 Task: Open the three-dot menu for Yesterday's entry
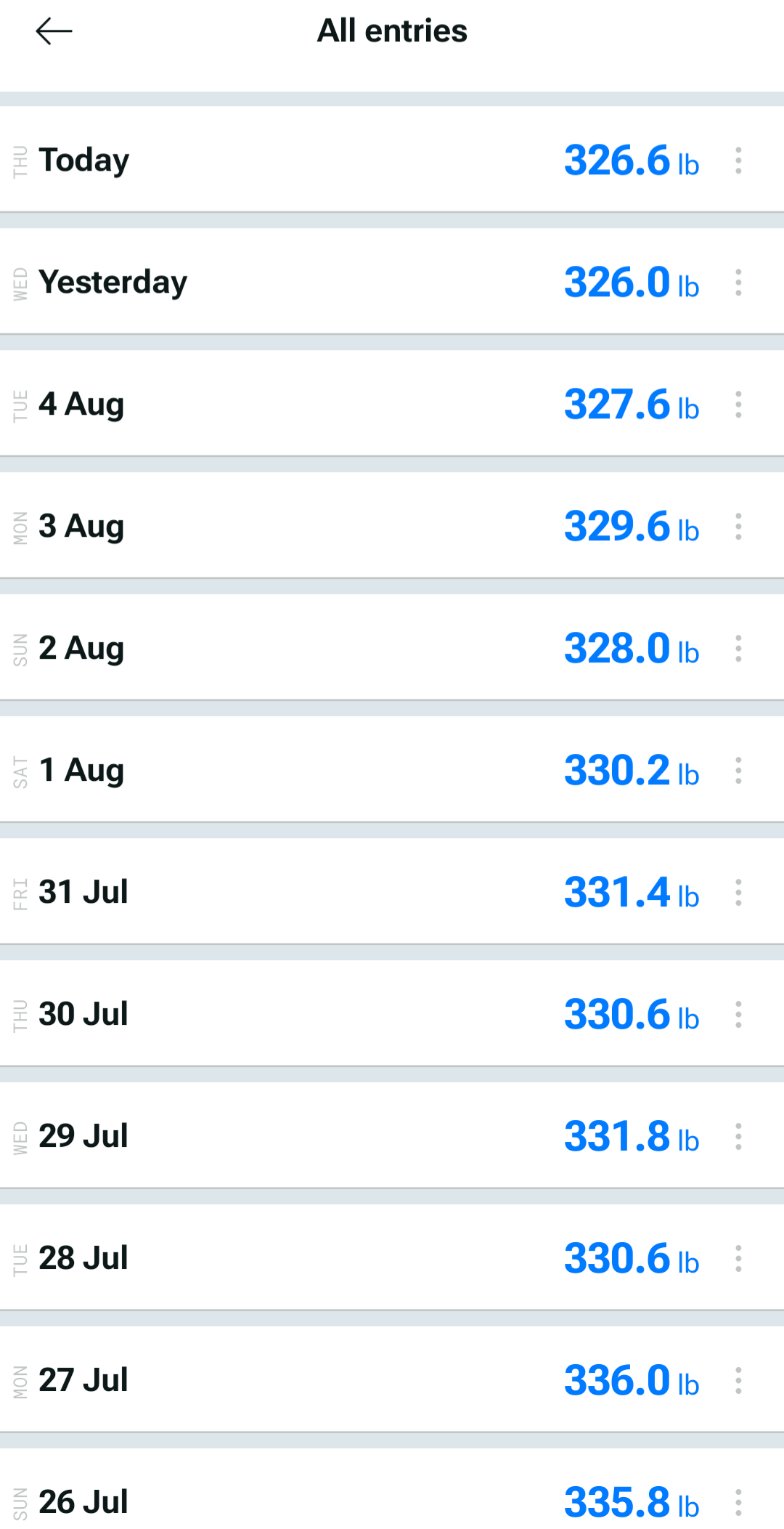point(738,283)
